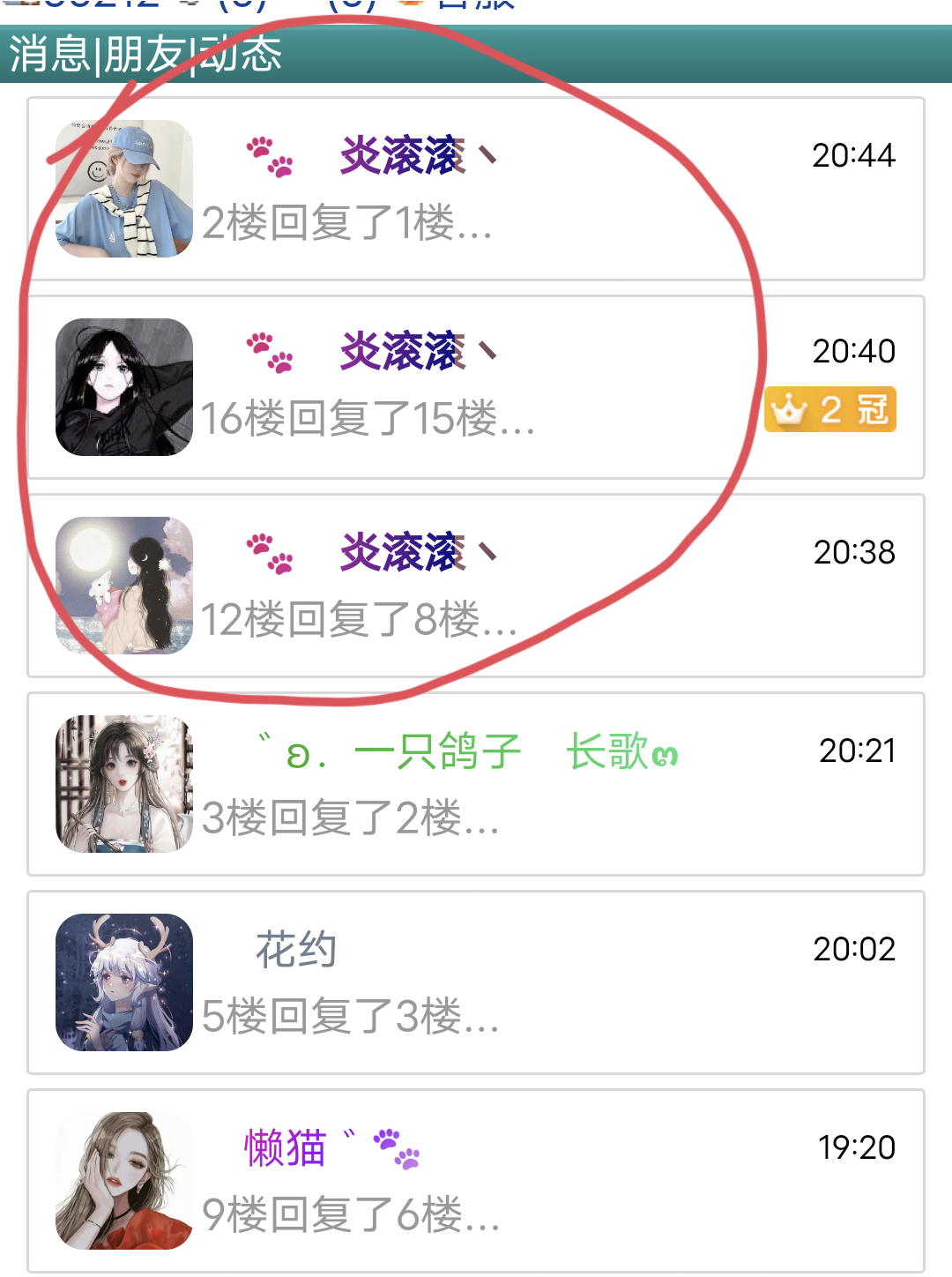Click the antler-girl avatar of 花约
This screenshot has height=1277, width=952.
(x=123, y=982)
